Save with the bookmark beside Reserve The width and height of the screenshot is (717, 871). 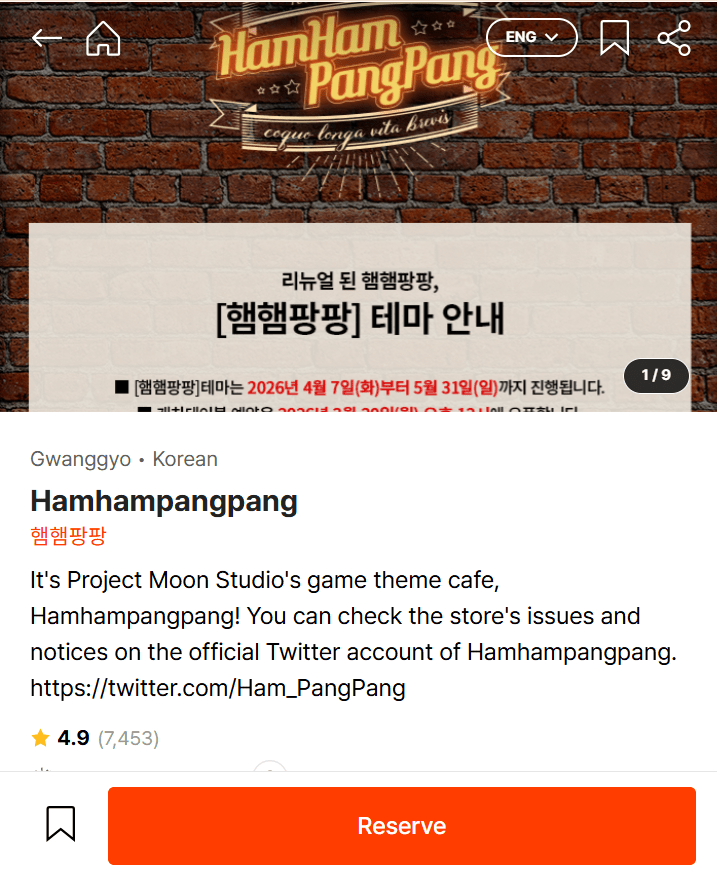pos(61,824)
